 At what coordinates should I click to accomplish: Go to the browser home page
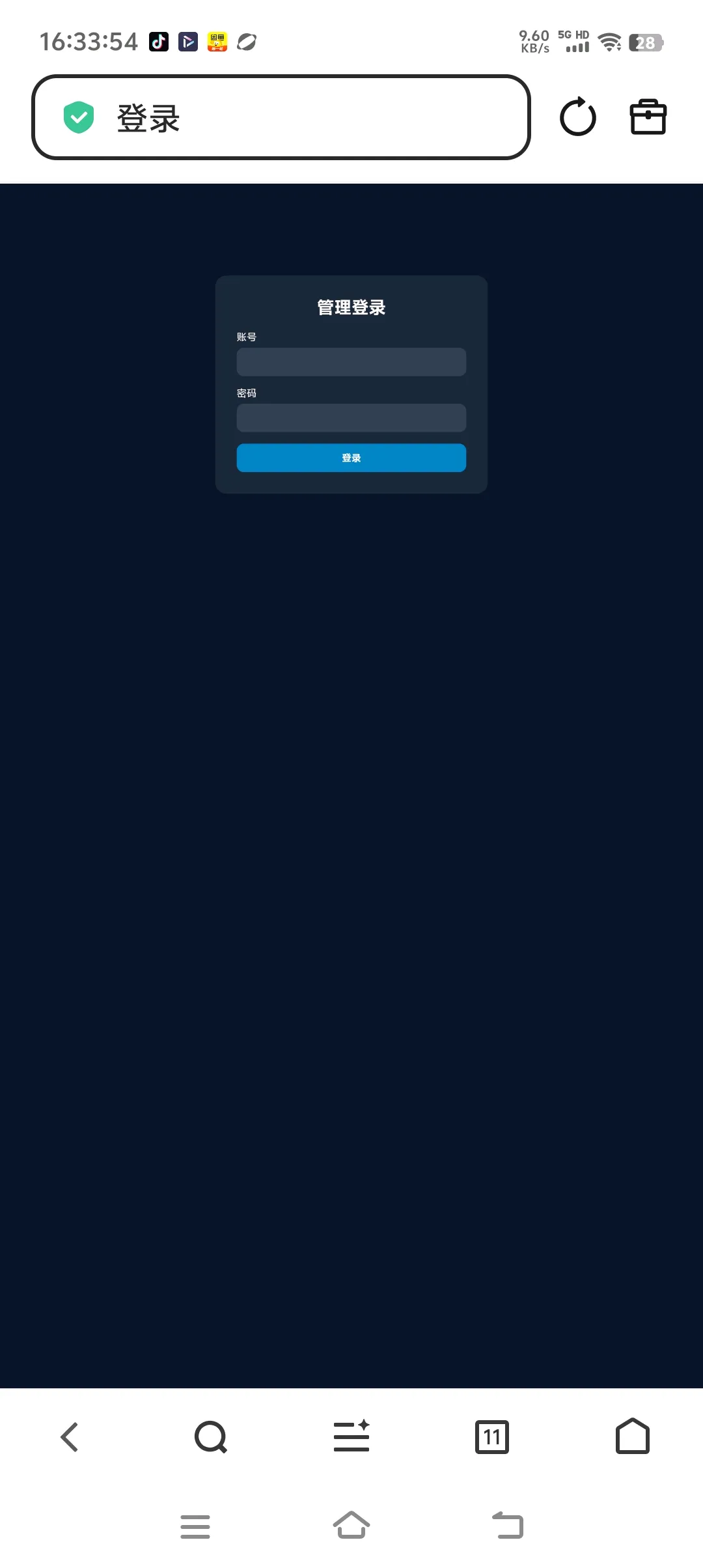click(632, 1437)
